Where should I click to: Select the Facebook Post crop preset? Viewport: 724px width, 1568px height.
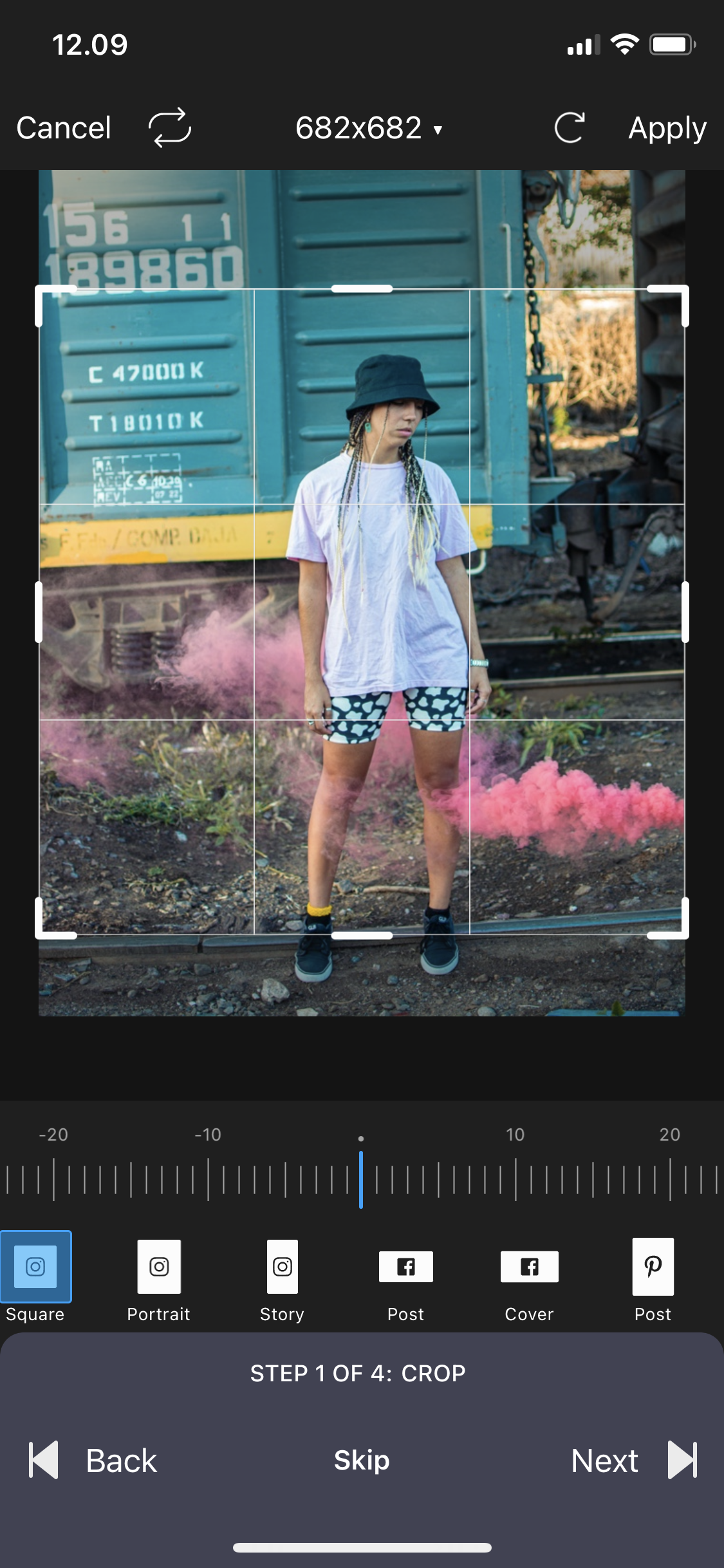click(x=405, y=1267)
